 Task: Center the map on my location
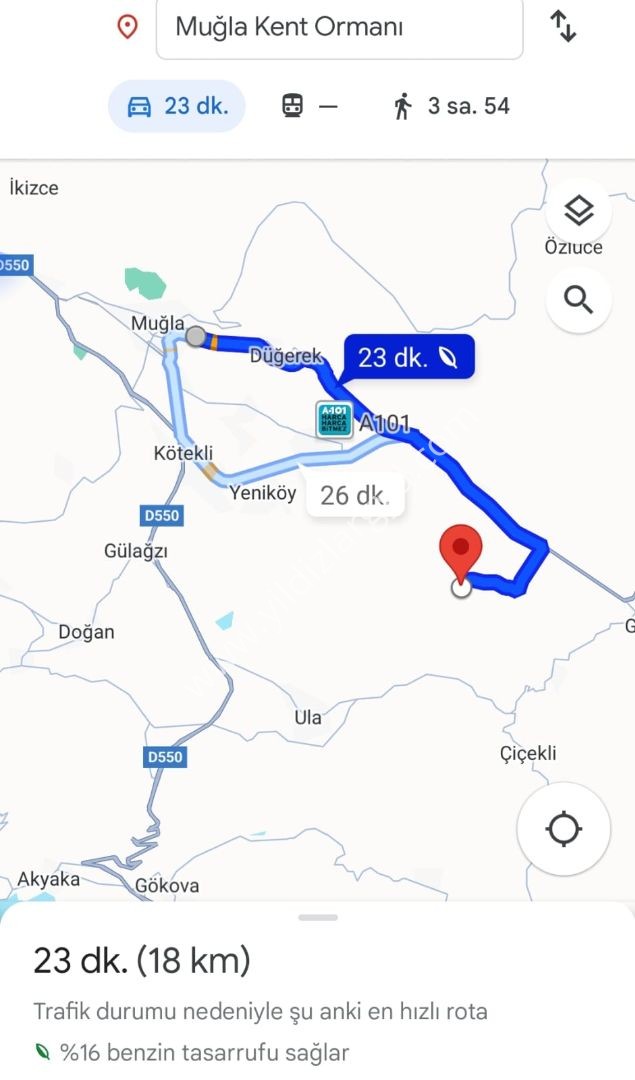[x=563, y=829]
